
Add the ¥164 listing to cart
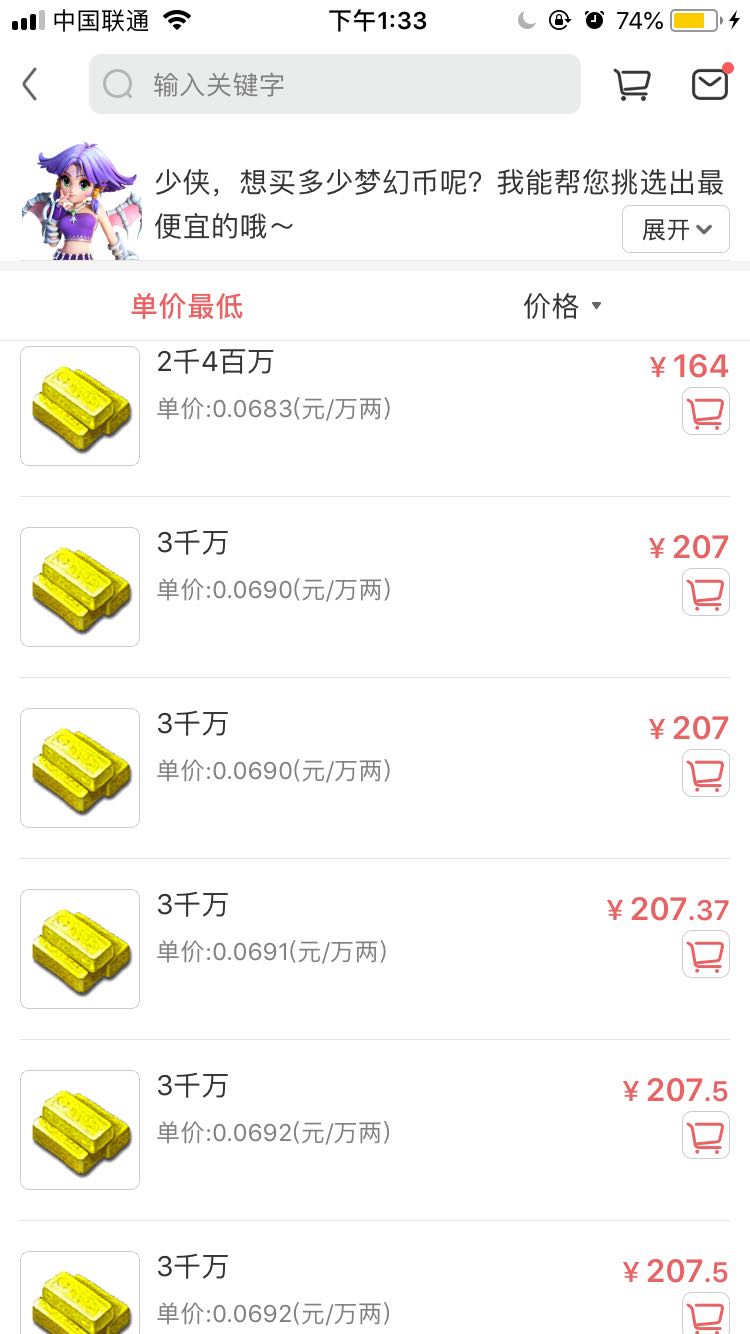[x=706, y=411]
